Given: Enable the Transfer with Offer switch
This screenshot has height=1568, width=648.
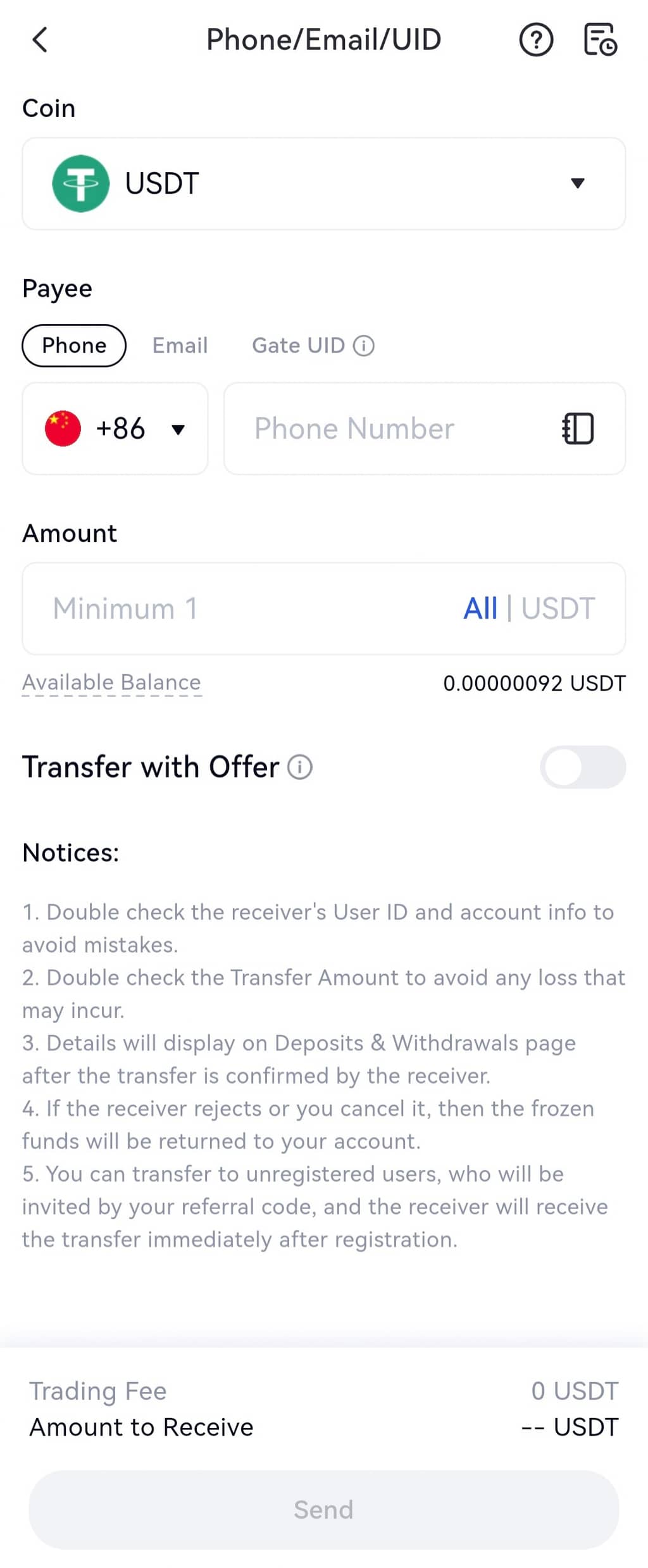Looking at the screenshot, I should pyautogui.click(x=582, y=767).
